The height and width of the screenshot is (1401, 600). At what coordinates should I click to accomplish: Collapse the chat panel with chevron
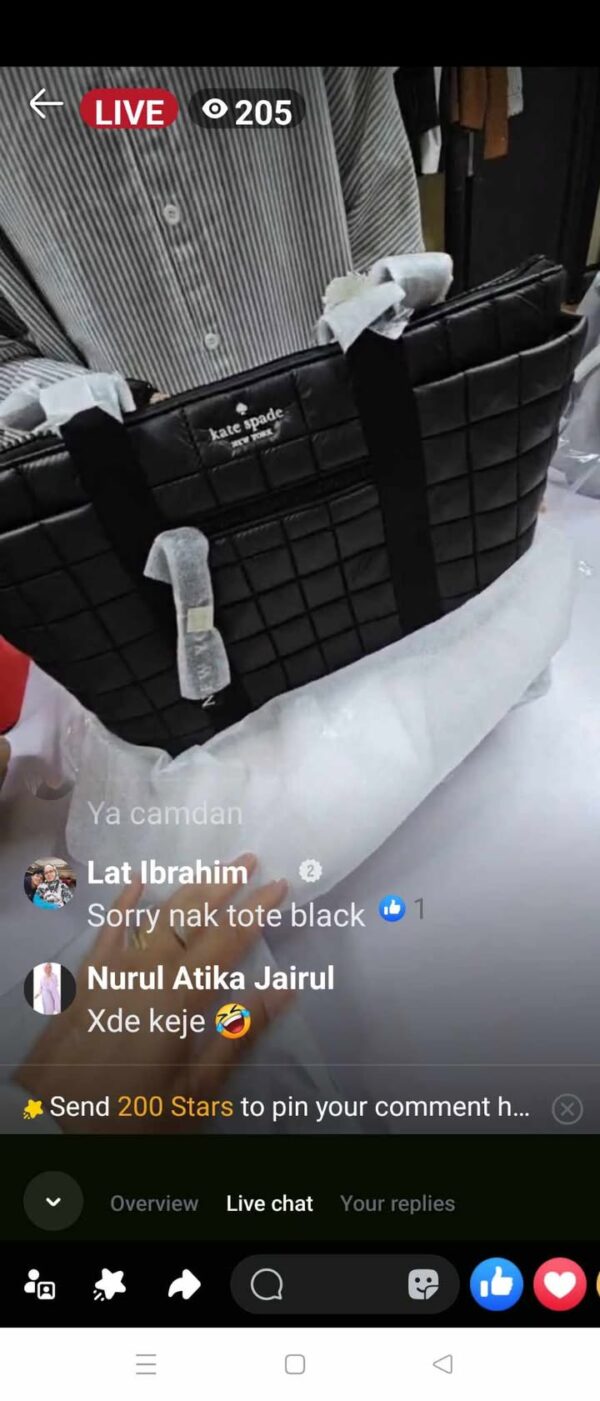click(53, 1201)
